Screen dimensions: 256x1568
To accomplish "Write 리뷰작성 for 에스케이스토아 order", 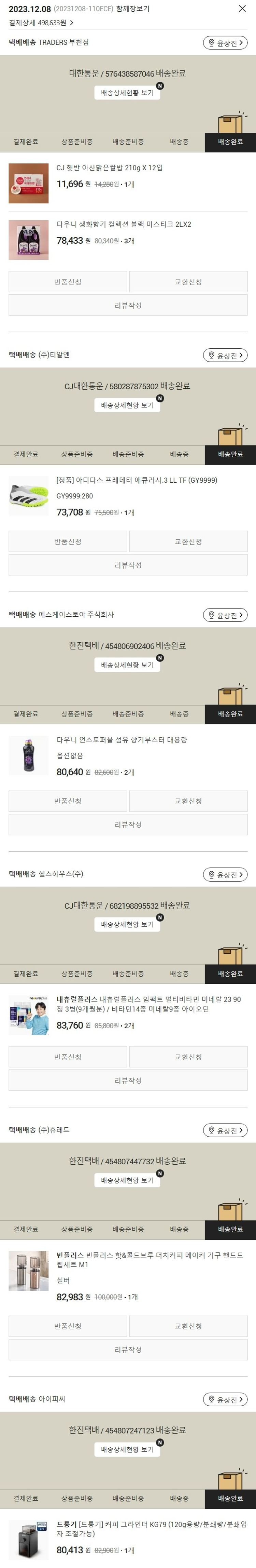I will [x=128, y=825].
